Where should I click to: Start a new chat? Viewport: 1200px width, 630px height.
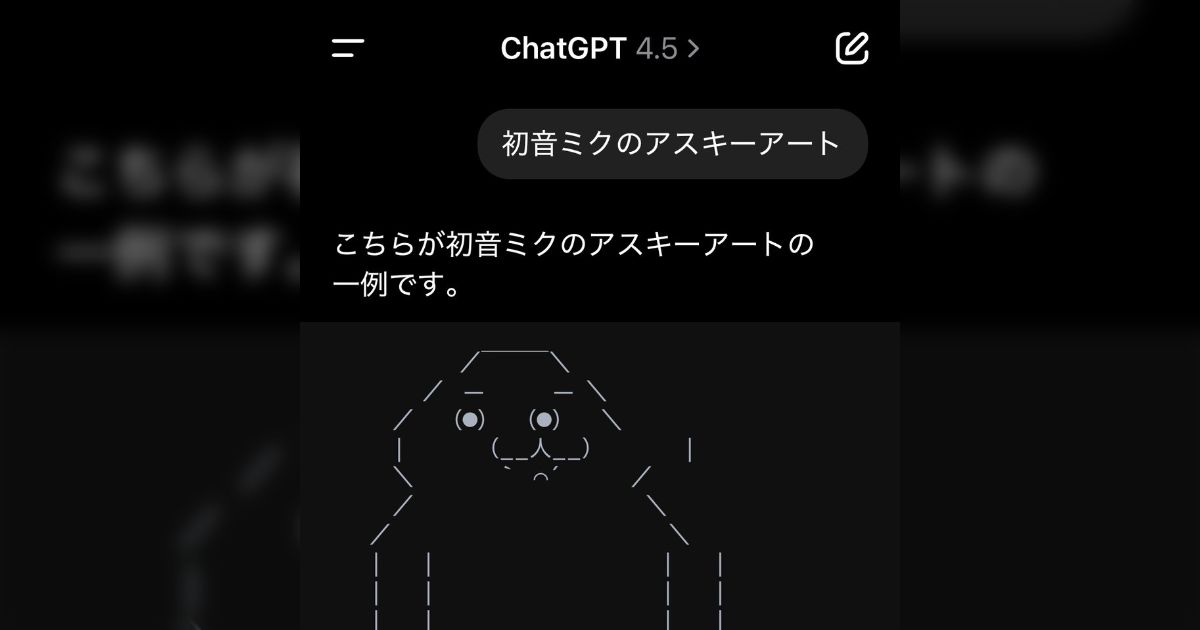(x=852, y=48)
